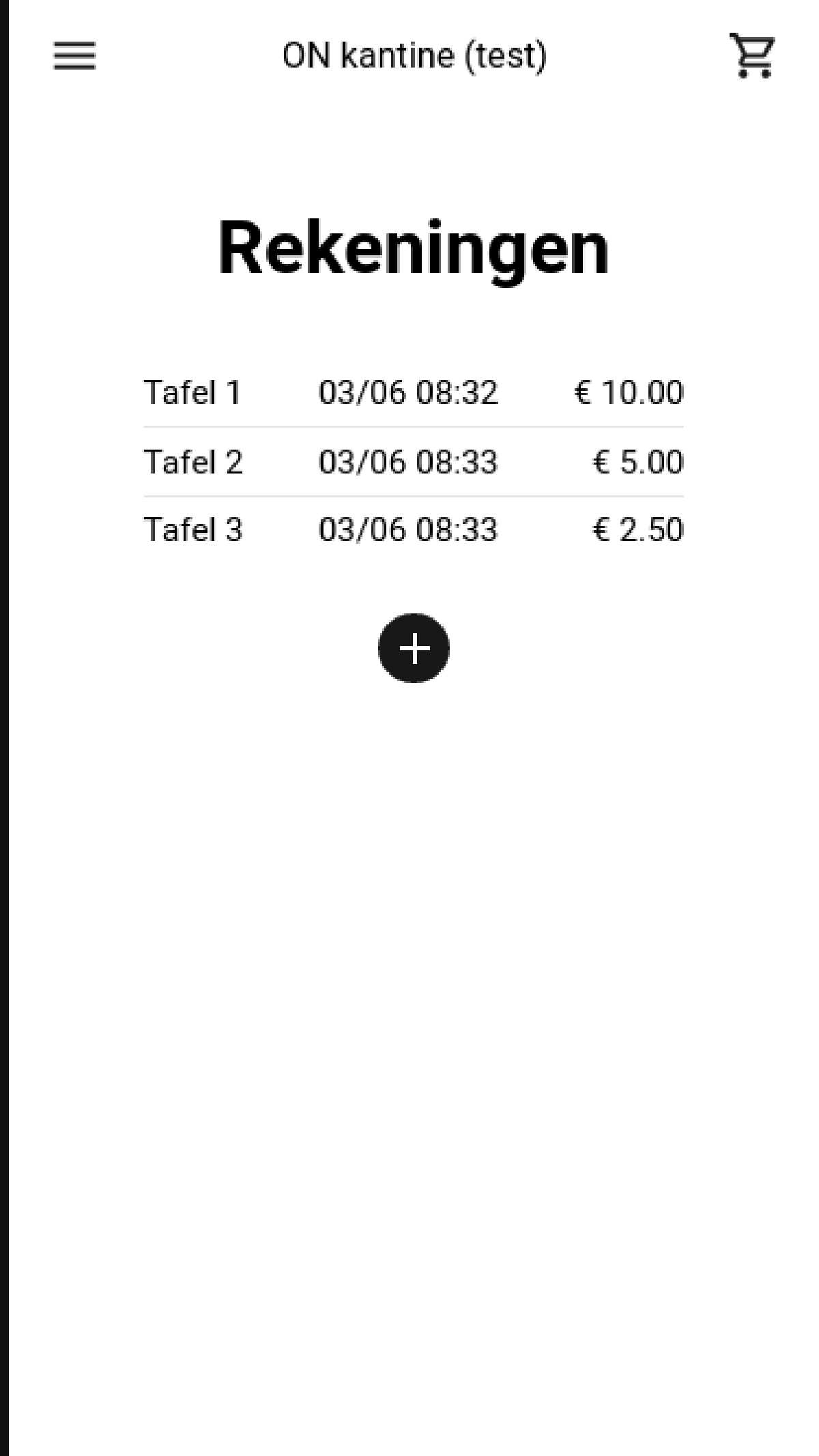View the Tafel 3 bill
The image size is (819, 1456).
click(413, 530)
